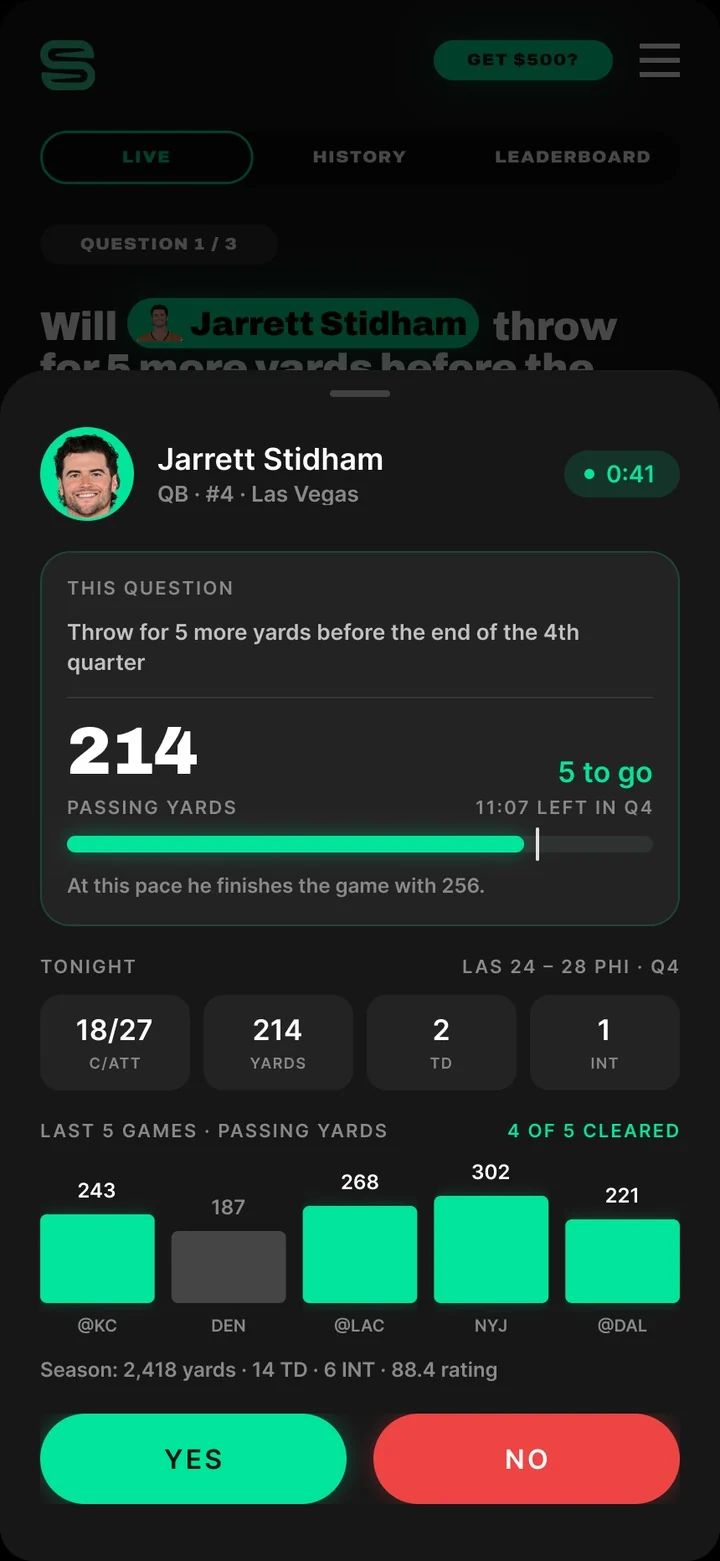This screenshot has height=1561, width=720.
Task: Tap the Jarrett Stidham player chip
Action: point(303,323)
